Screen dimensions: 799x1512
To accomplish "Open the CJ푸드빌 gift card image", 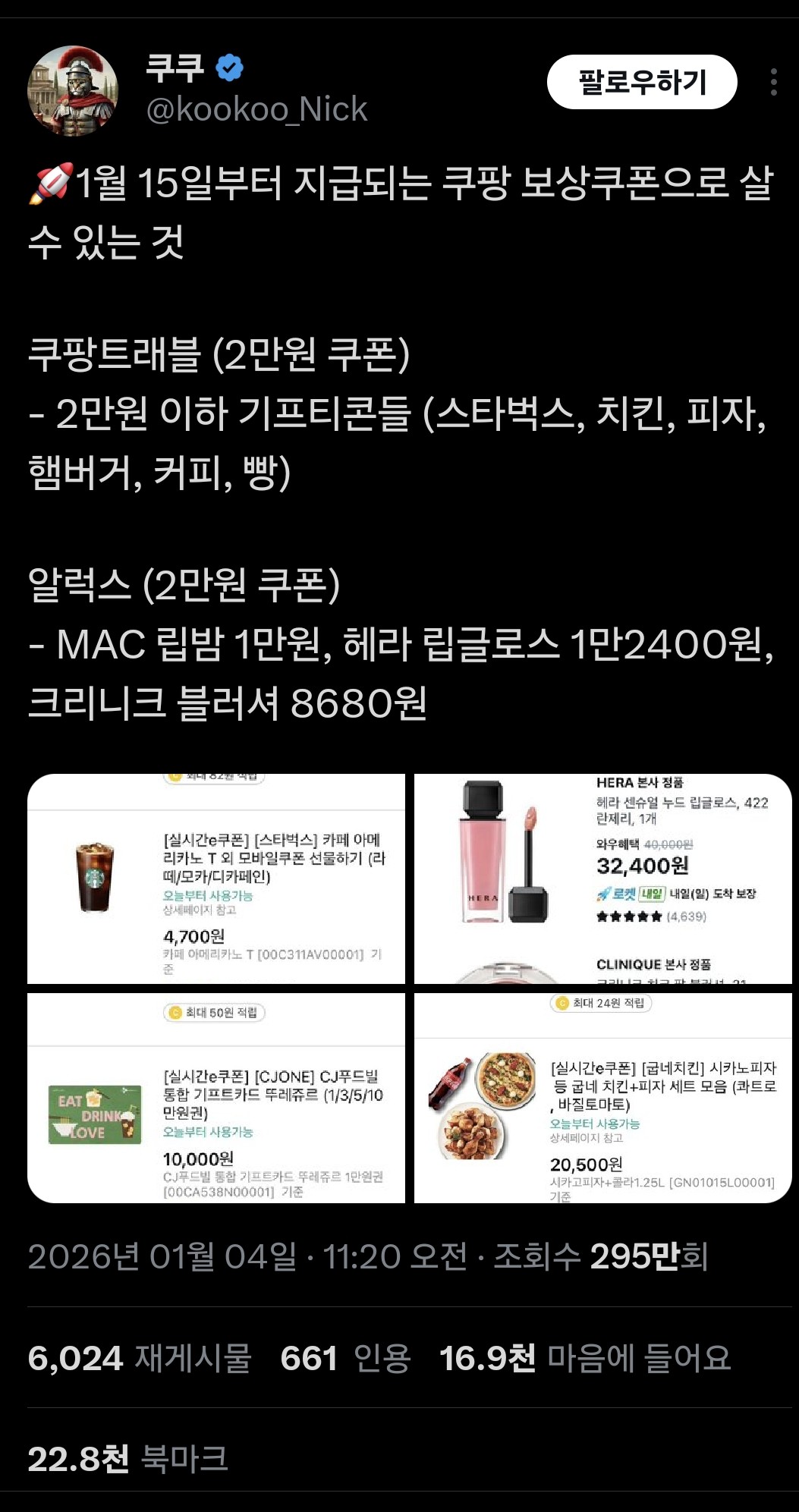I will pyautogui.click(x=216, y=1098).
